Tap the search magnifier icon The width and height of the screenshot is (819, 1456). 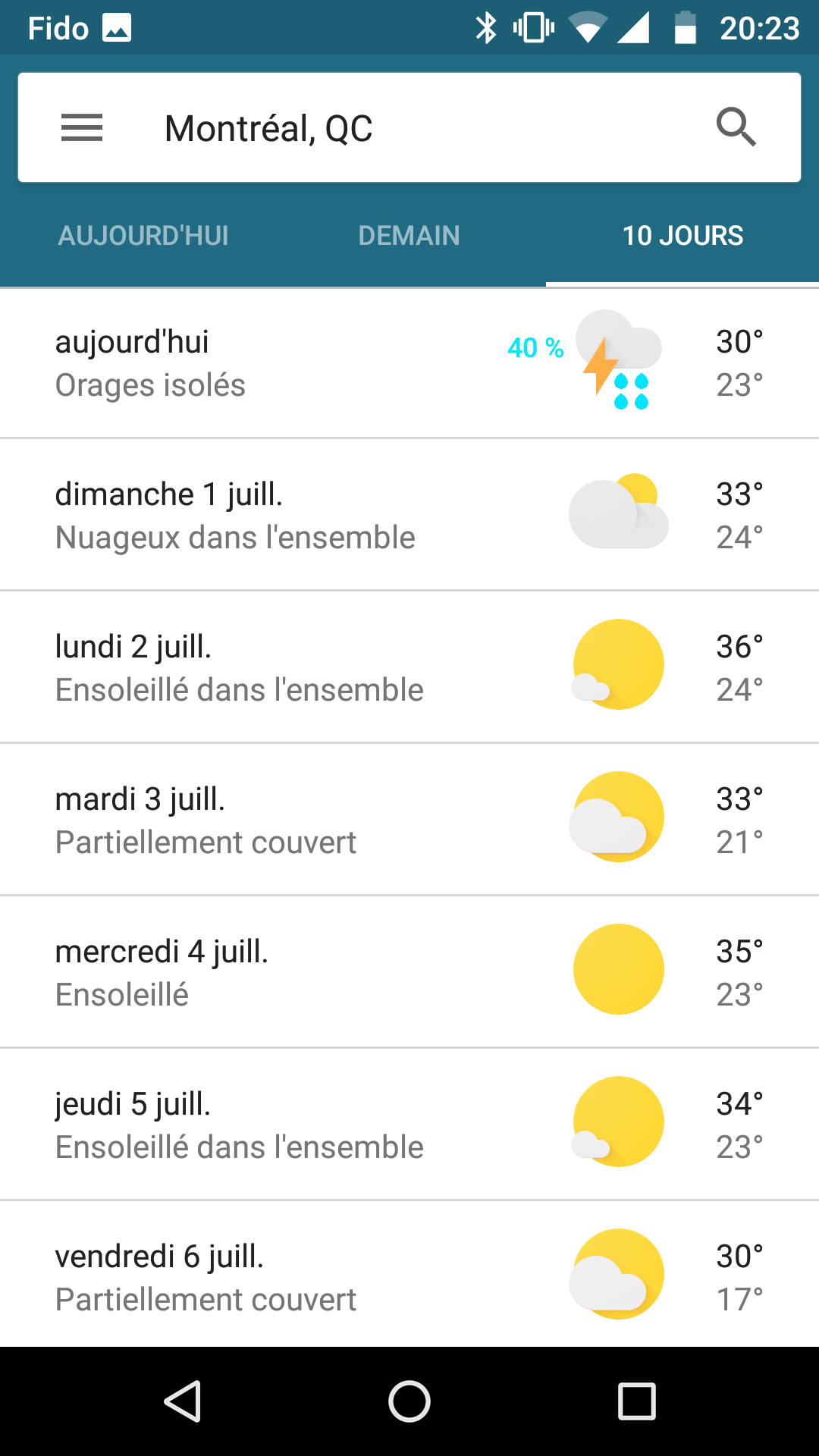(736, 127)
